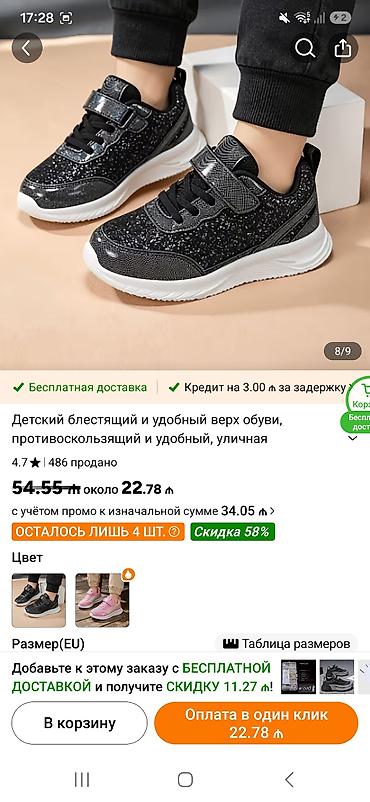Image resolution: width=370 pixels, height=802 pixels.
Task: Select the pink color option
Action: pyautogui.click(x=102, y=600)
